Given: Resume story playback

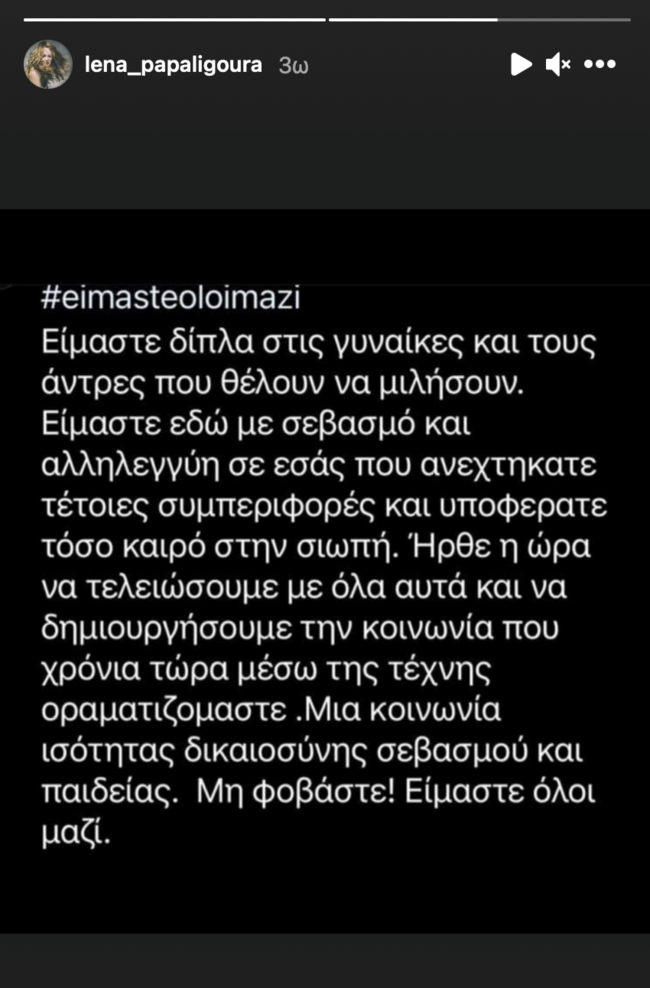Looking at the screenshot, I should (521, 65).
